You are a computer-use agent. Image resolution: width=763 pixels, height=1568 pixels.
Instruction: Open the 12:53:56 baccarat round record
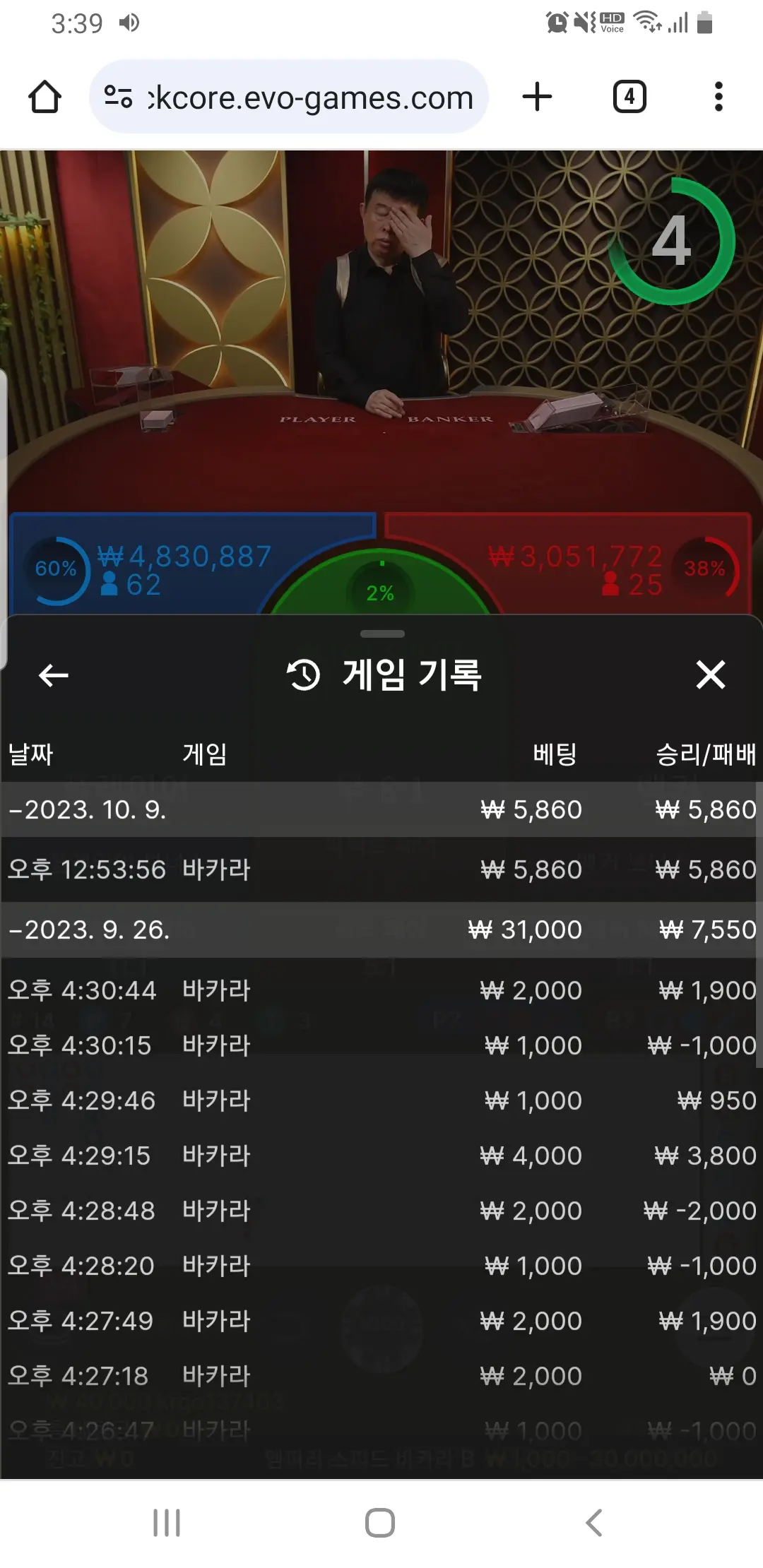coord(381,869)
